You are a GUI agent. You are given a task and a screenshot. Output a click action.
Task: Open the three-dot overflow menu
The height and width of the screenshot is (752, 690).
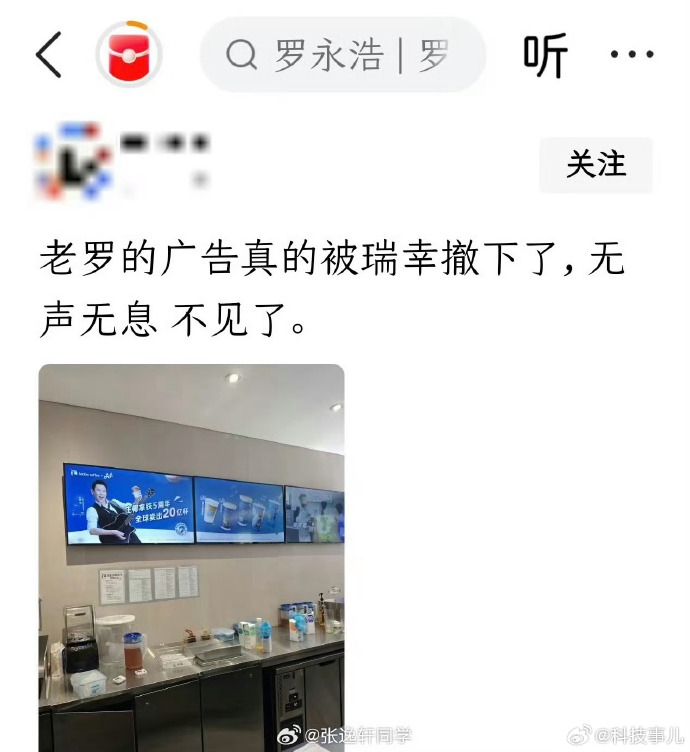(x=632, y=54)
